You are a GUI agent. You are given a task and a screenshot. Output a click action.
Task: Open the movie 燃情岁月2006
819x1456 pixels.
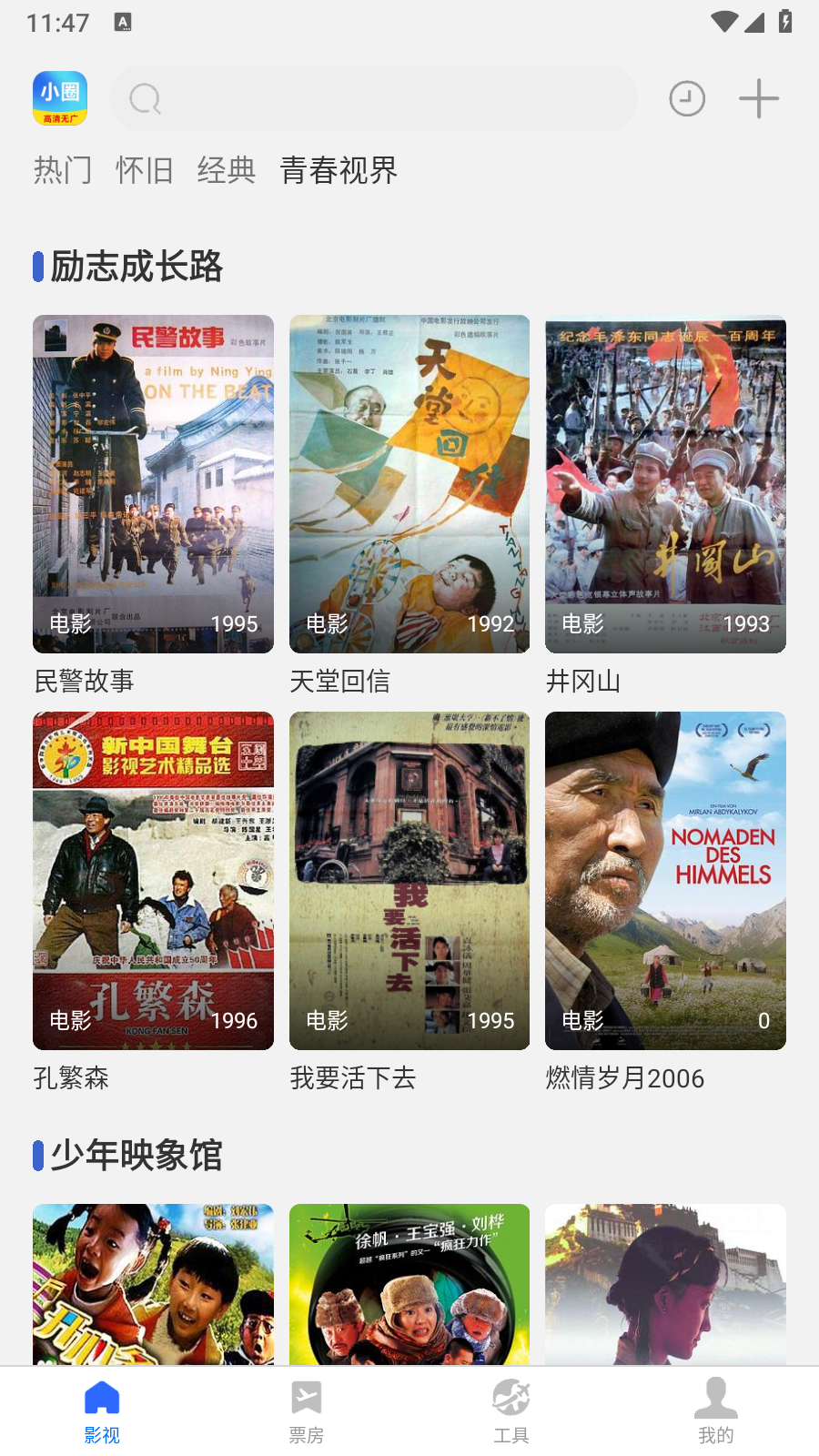pyautogui.click(x=665, y=881)
